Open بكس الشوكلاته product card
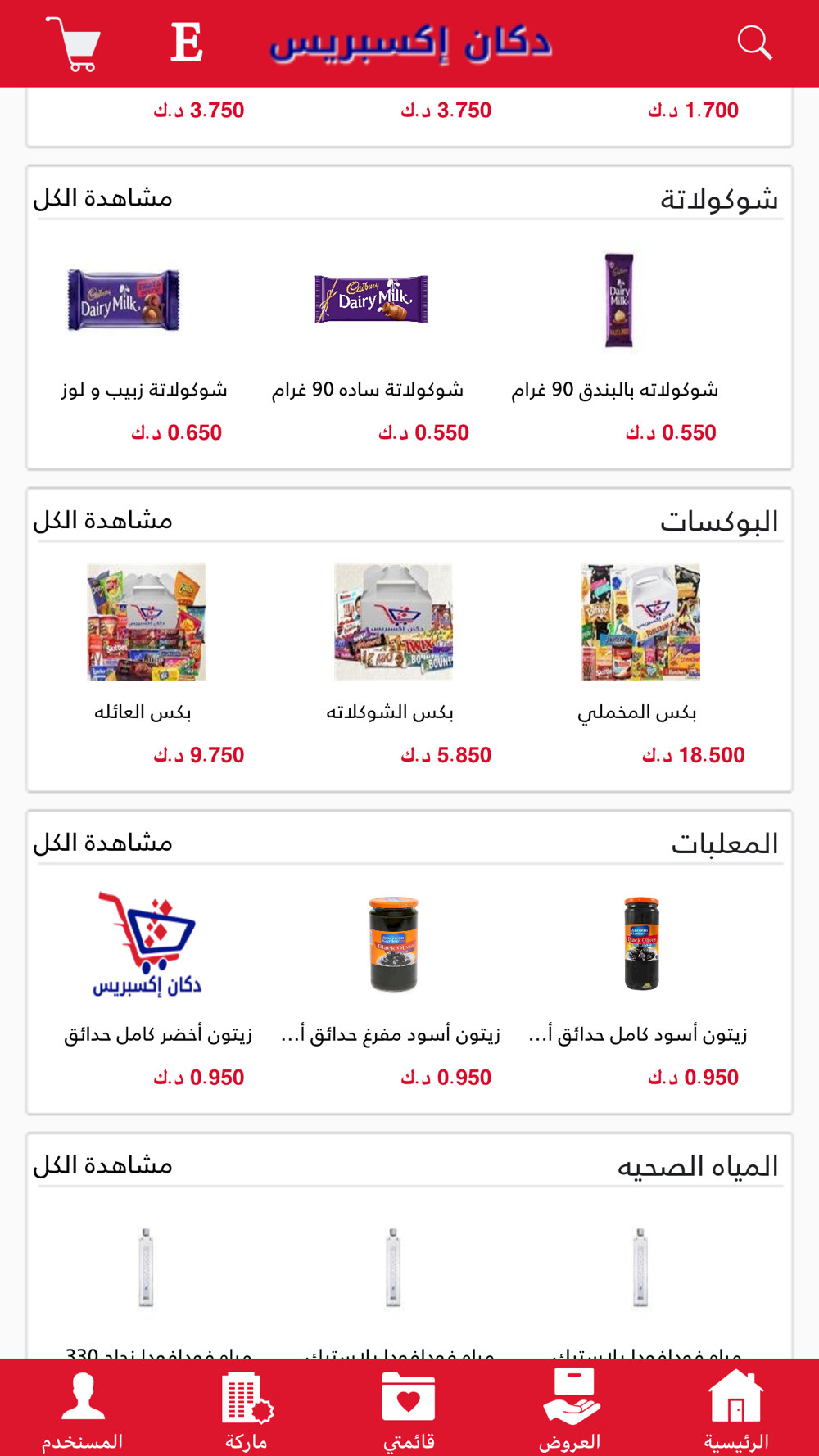This screenshot has height=1456, width=819. 393,665
